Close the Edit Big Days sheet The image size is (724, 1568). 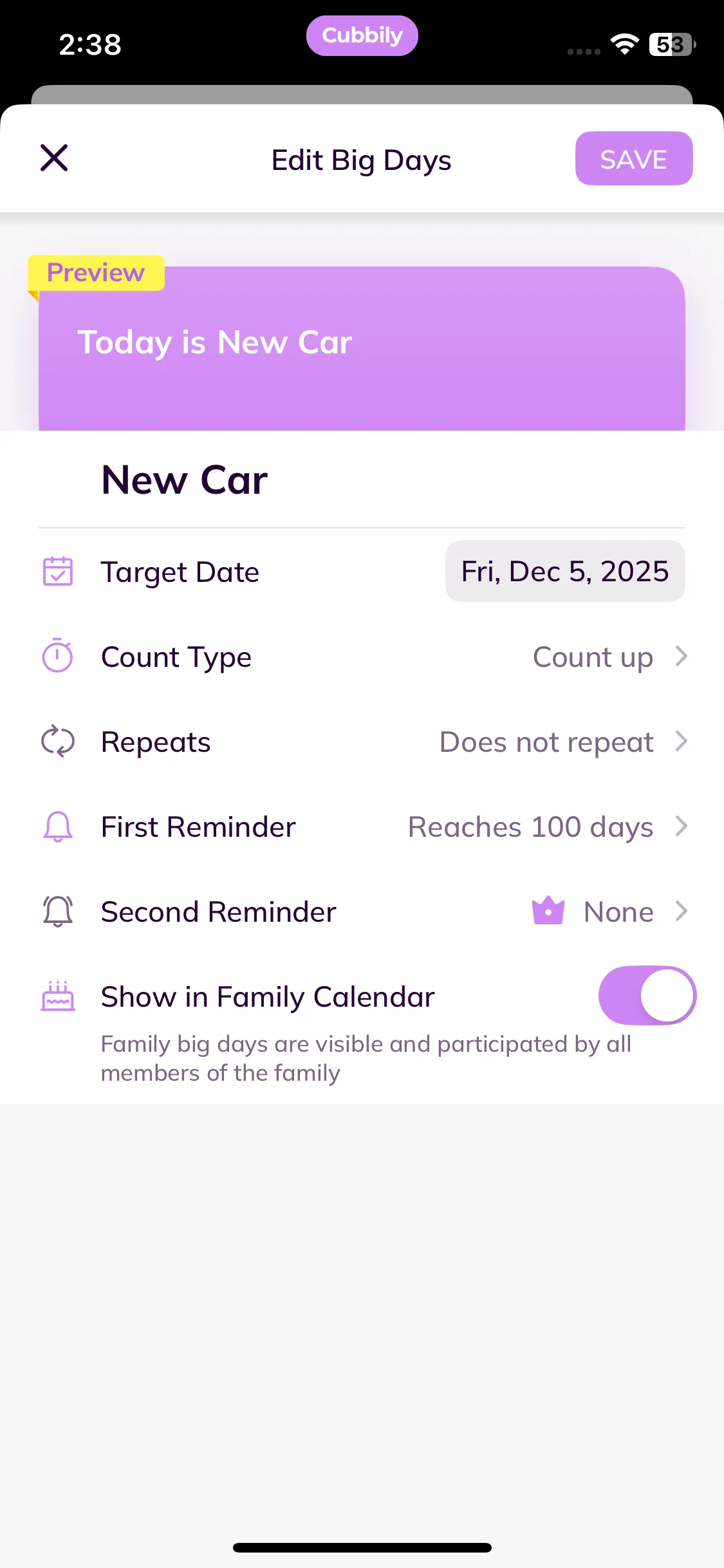[x=54, y=158]
